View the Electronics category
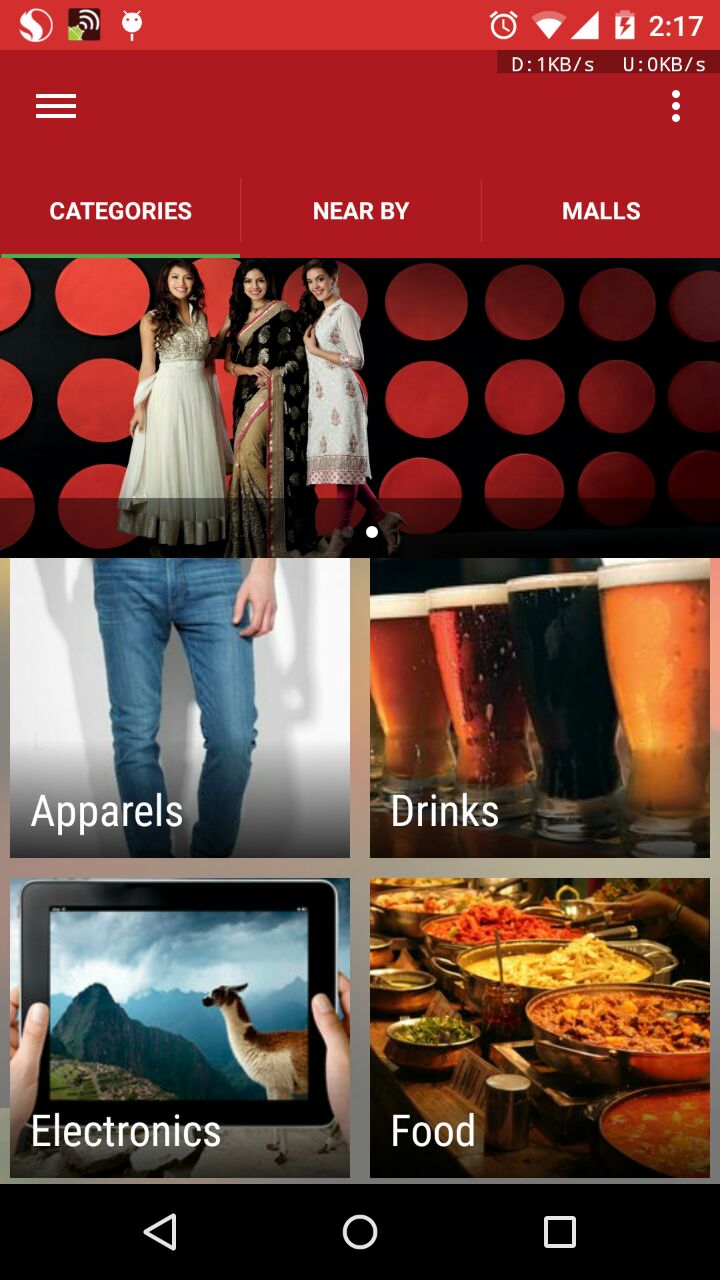 (x=180, y=1028)
